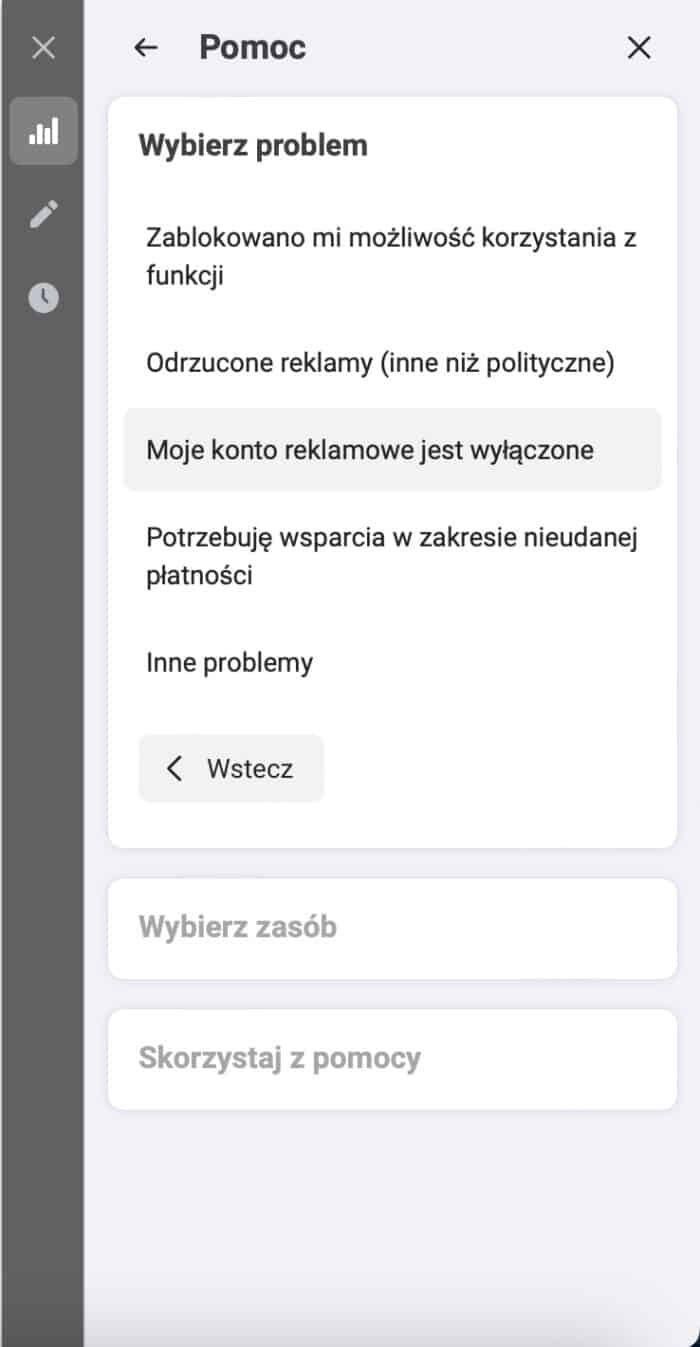
Task: Select Moje konto reklamowe jest wyłączone
Action: pyautogui.click(x=392, y=449)
